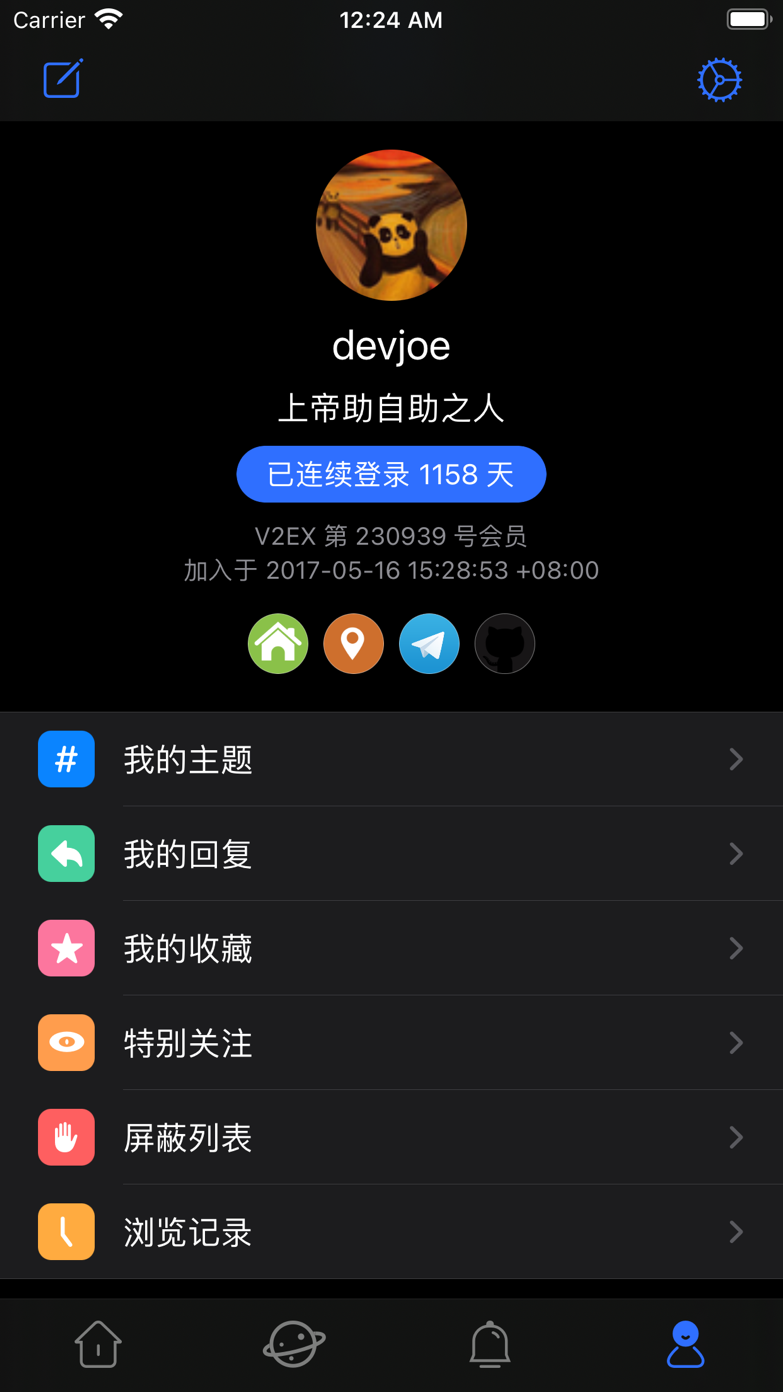The width and height of the screenshot is (783, 1392).
Task: Open the green homepage link icon
Action: point(278,644)
